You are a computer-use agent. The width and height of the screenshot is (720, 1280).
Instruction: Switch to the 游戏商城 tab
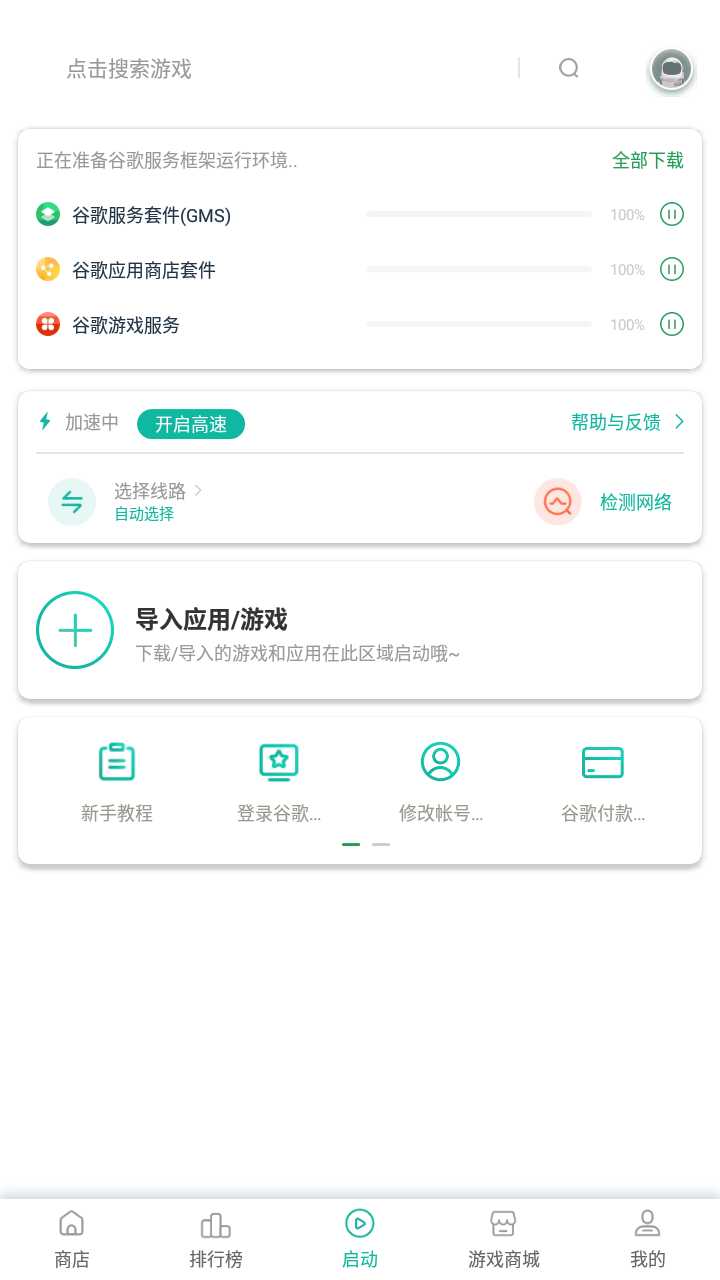pyautogui.click(x=504, y=1239)
